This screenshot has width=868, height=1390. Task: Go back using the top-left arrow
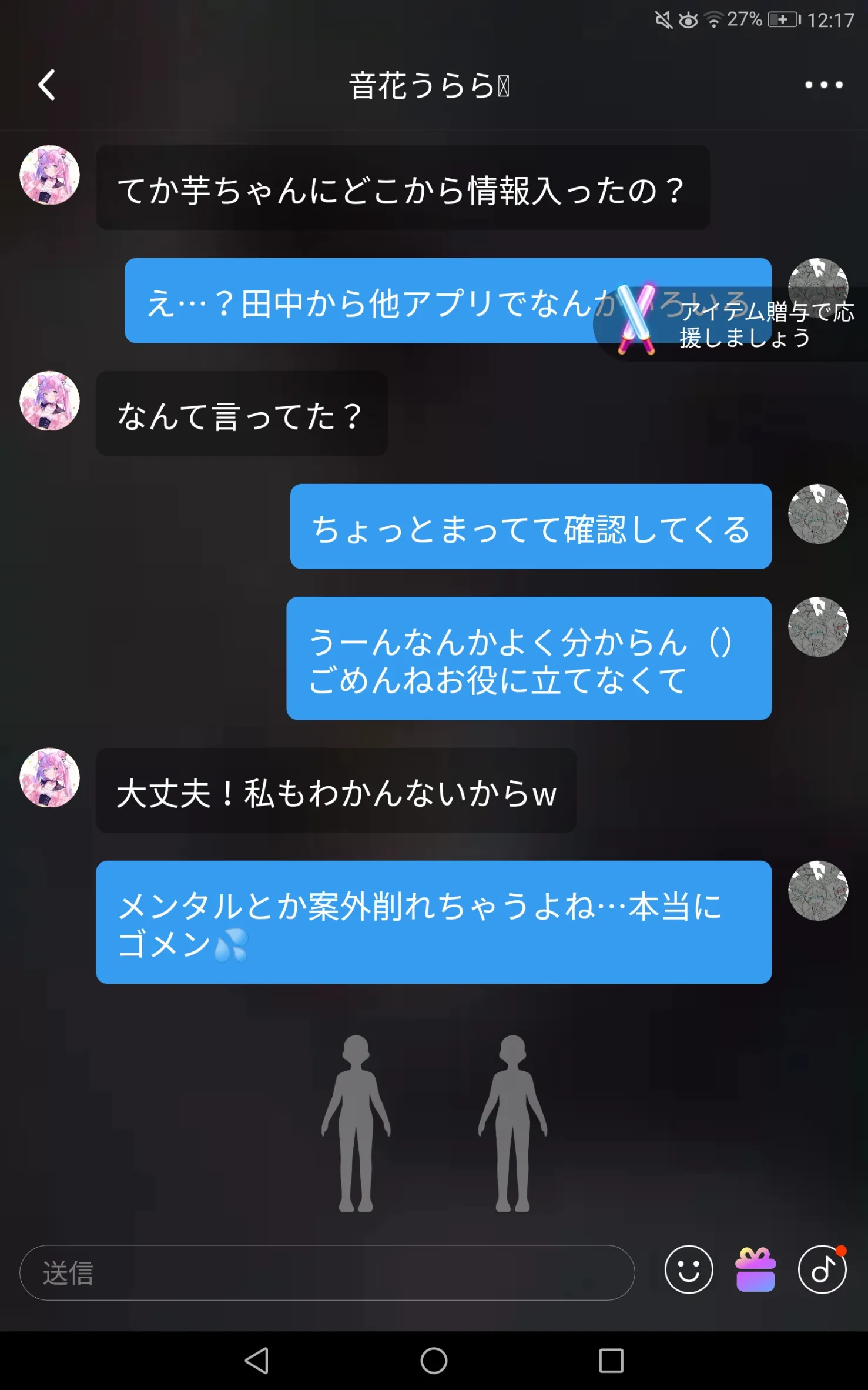coord(47,85)
